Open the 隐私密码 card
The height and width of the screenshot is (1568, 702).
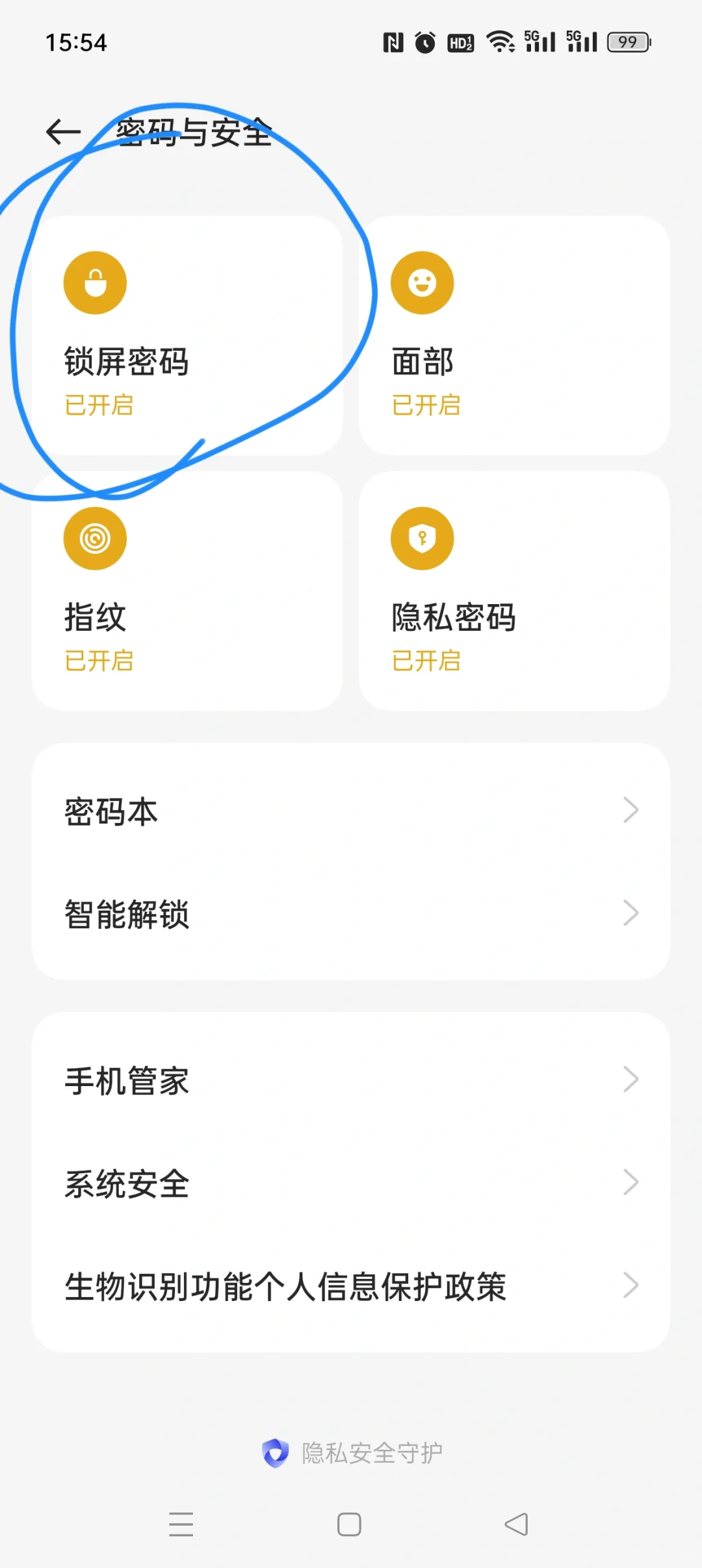(513, 591)
